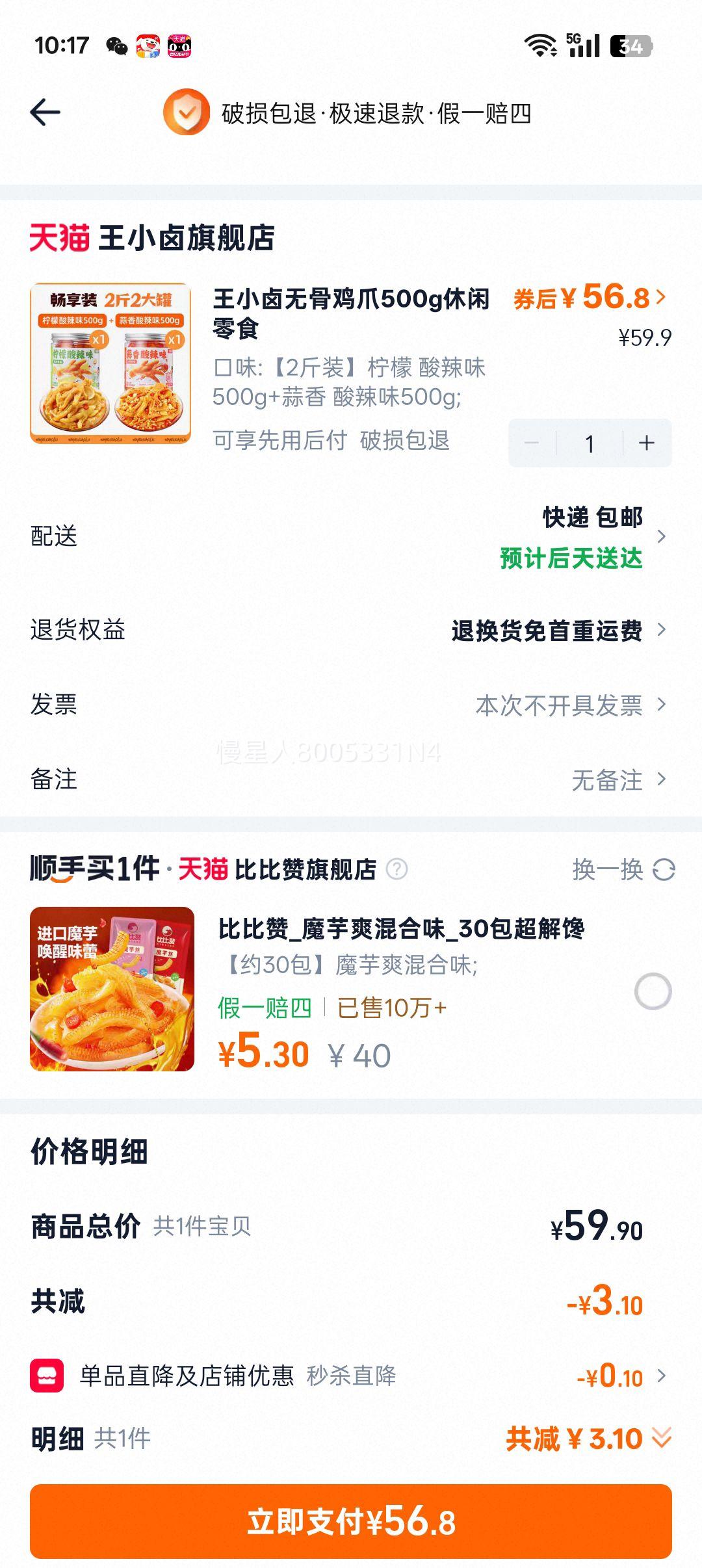Tap the back arrow at top left
Image resolution: width=702 pixels, height=1568 pixels.
pyautogui.click(x=45, y=111)
